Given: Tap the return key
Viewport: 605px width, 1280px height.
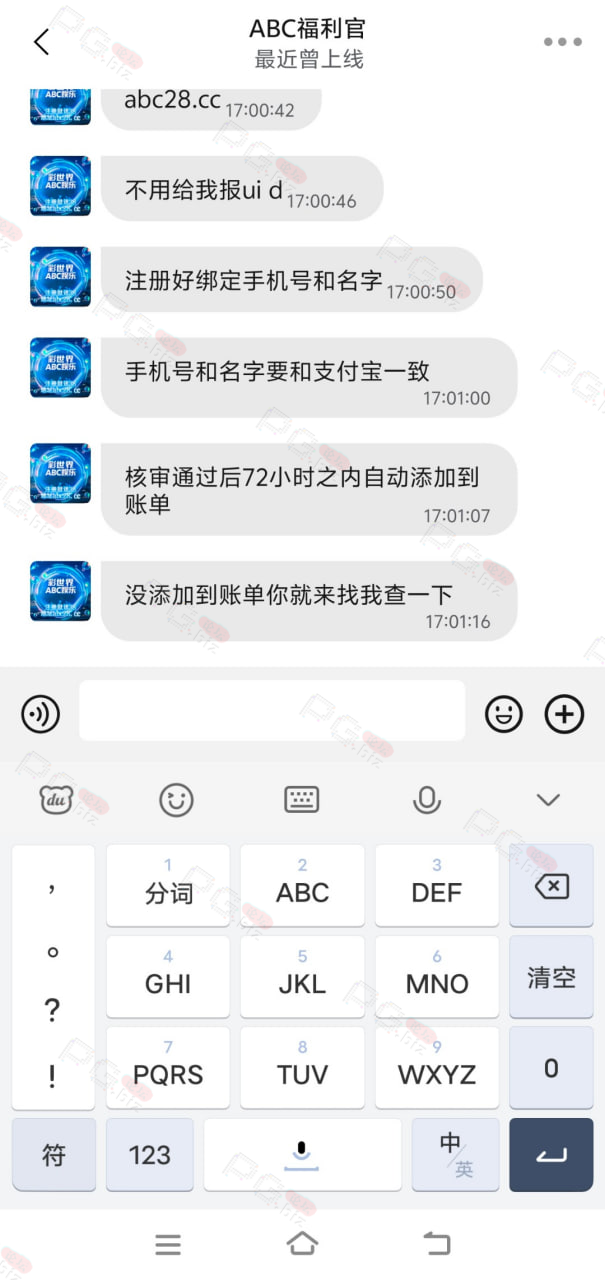Looking at the screenshot, I should point(551,1155).
